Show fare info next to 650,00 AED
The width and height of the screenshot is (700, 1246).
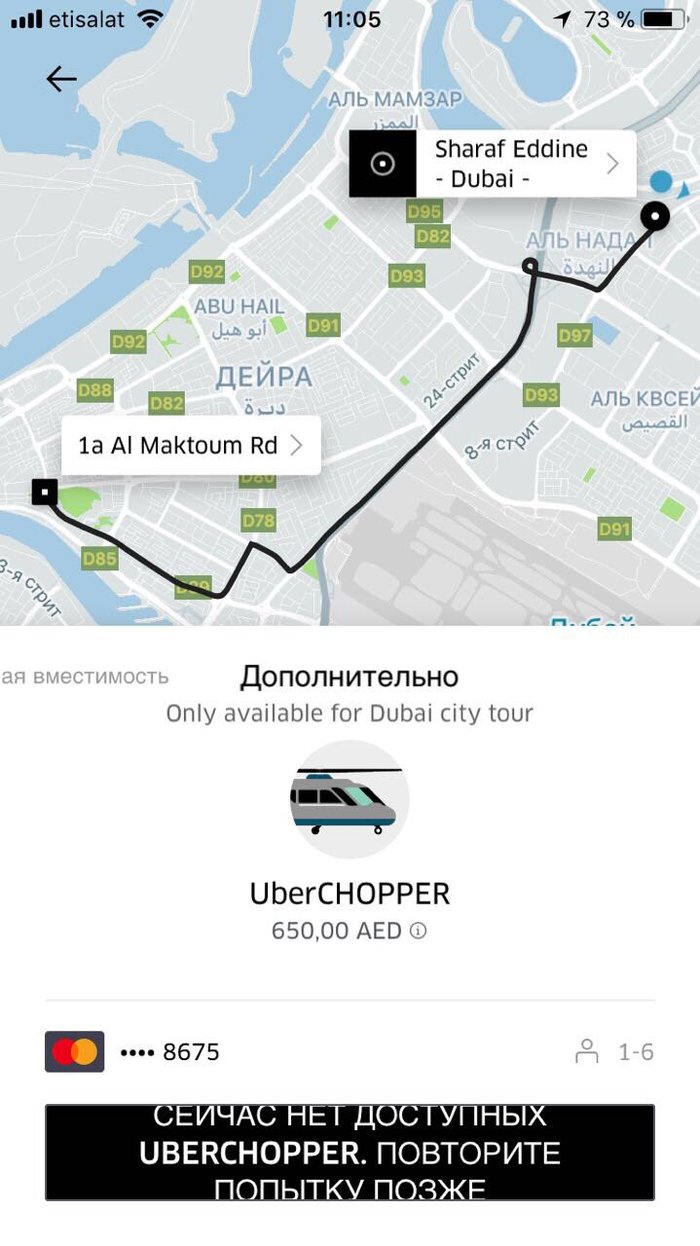pyautogui.click(x=419, y=931)
